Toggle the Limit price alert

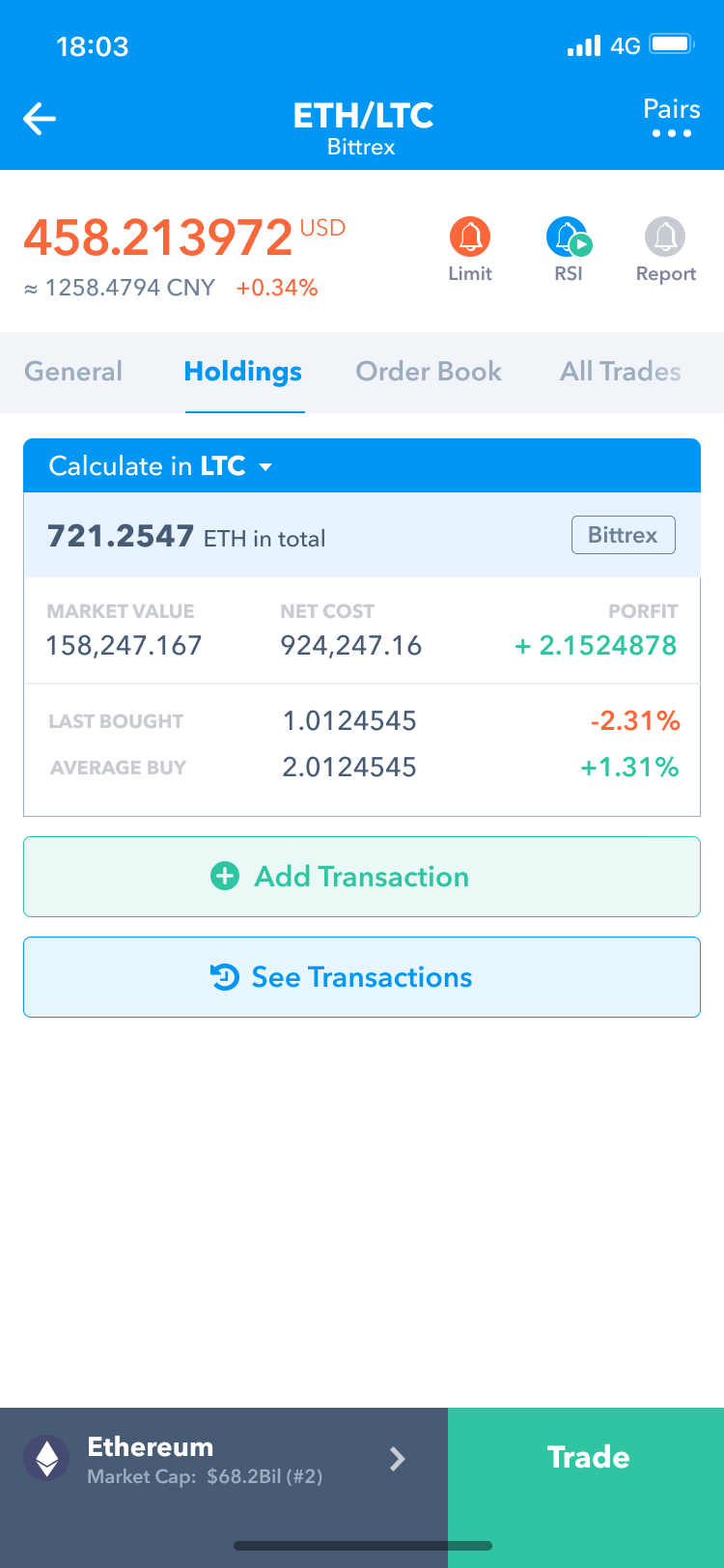coord(469,235)
